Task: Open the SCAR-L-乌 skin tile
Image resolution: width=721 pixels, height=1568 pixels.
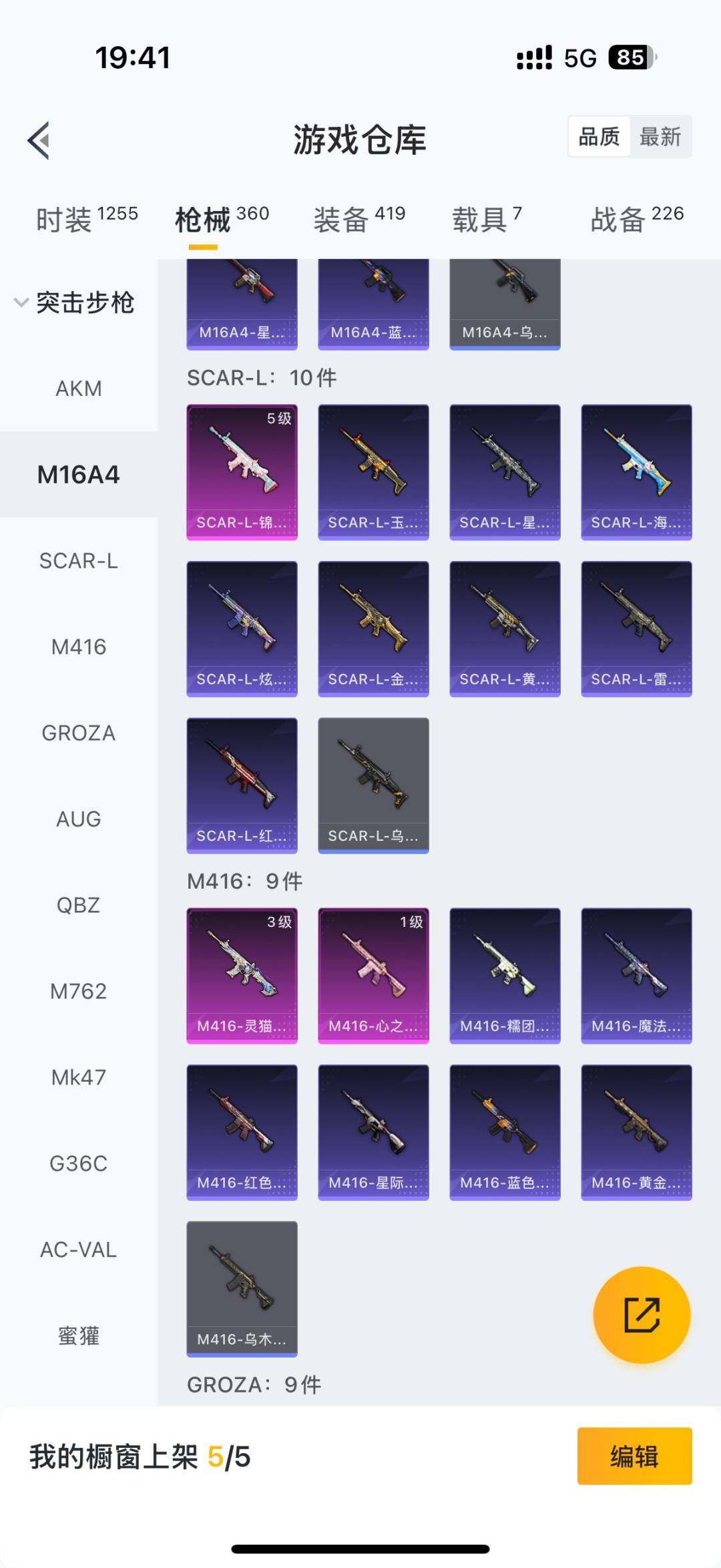Action: pos(373,785)
